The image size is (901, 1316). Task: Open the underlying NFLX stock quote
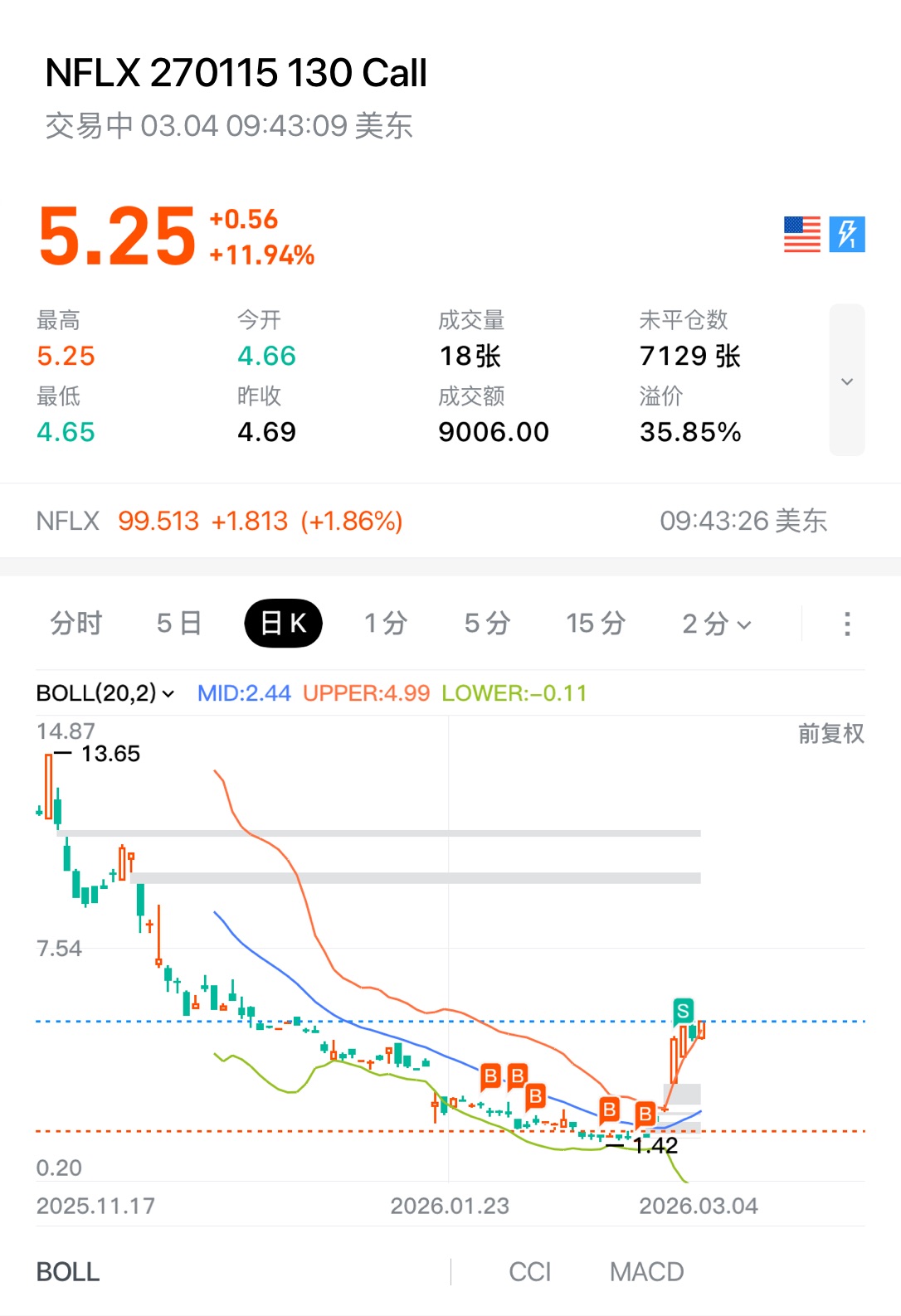point(219,521)
